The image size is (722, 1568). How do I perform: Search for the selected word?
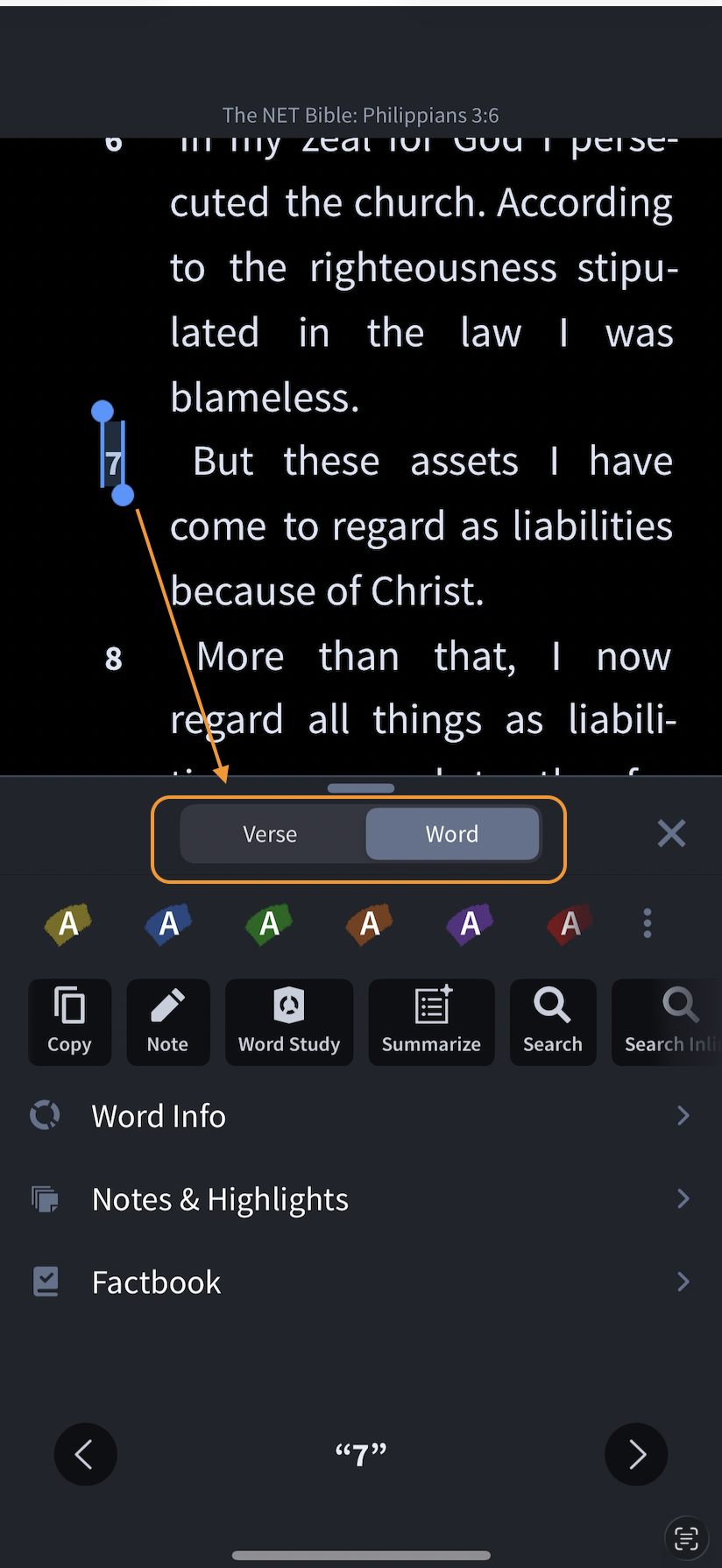coord(552,1021)
